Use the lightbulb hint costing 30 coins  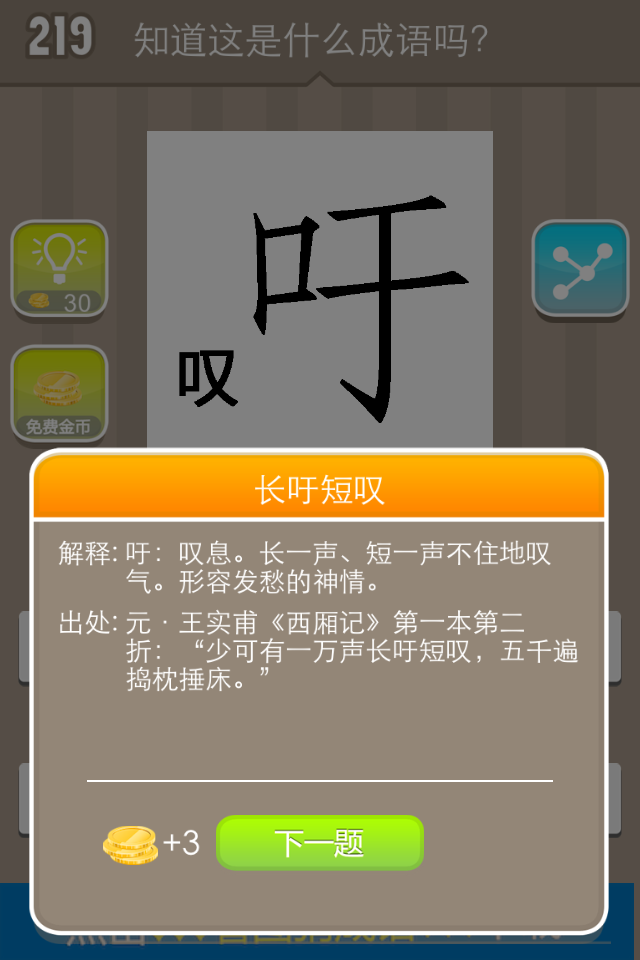click(59, 269)
